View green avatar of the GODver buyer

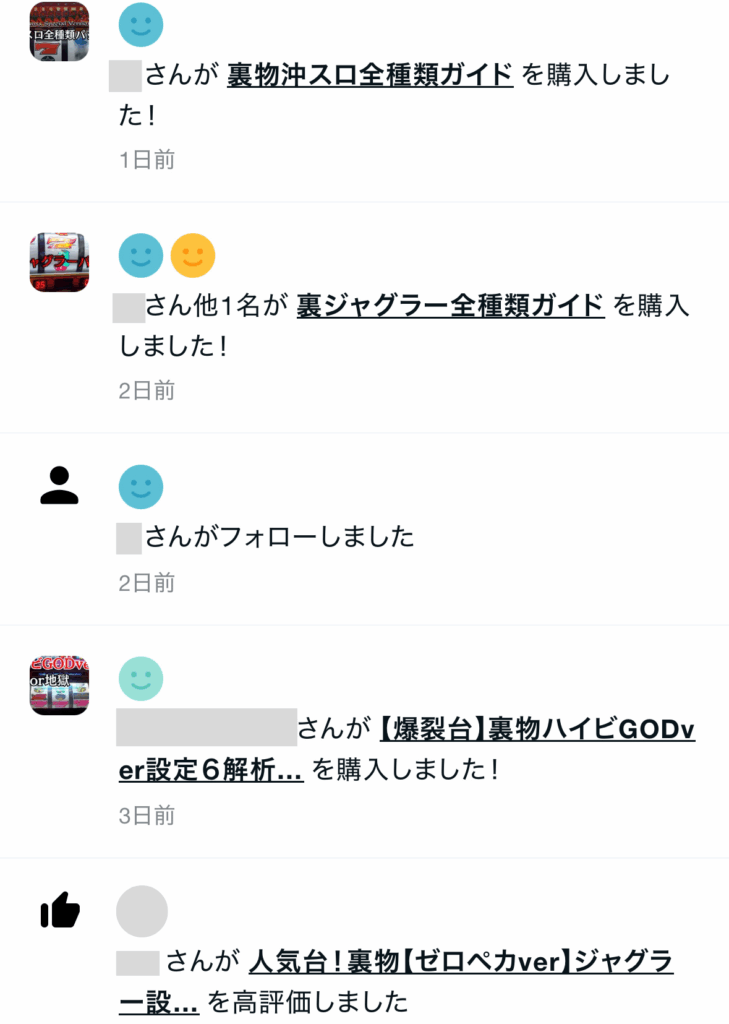tap(141, 679)
